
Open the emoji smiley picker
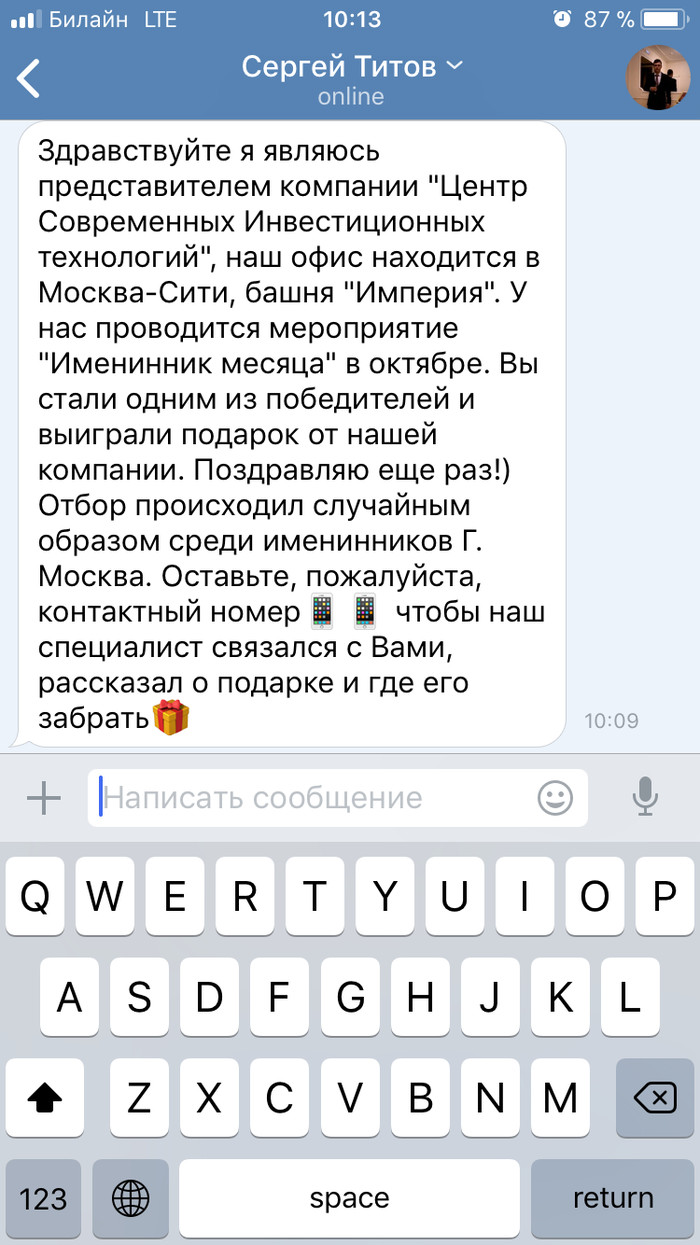click(556, 797)
